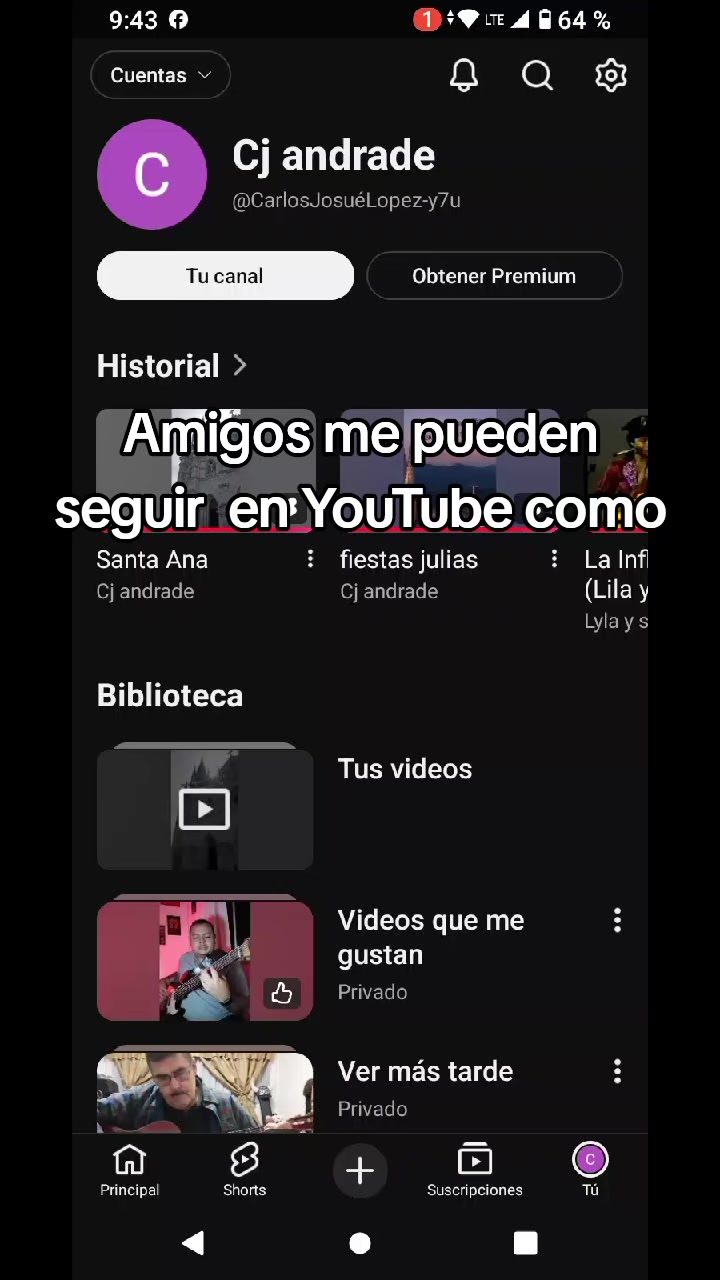
Task: Tap the Tu canal button
Action: (225, 276)
